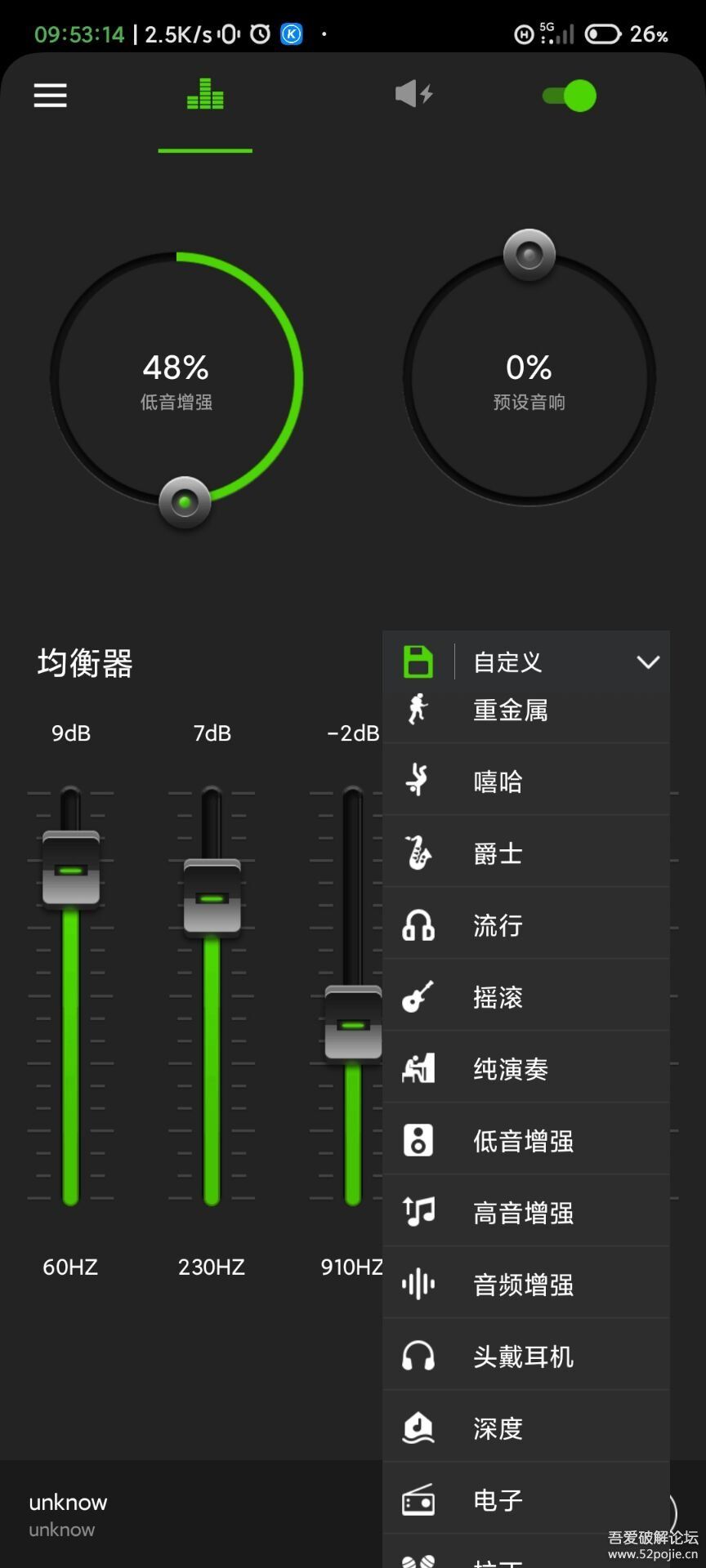Pick the 深度 preset
The height and width of the screenshot is (1568, 706).
tap(525, 1428)
